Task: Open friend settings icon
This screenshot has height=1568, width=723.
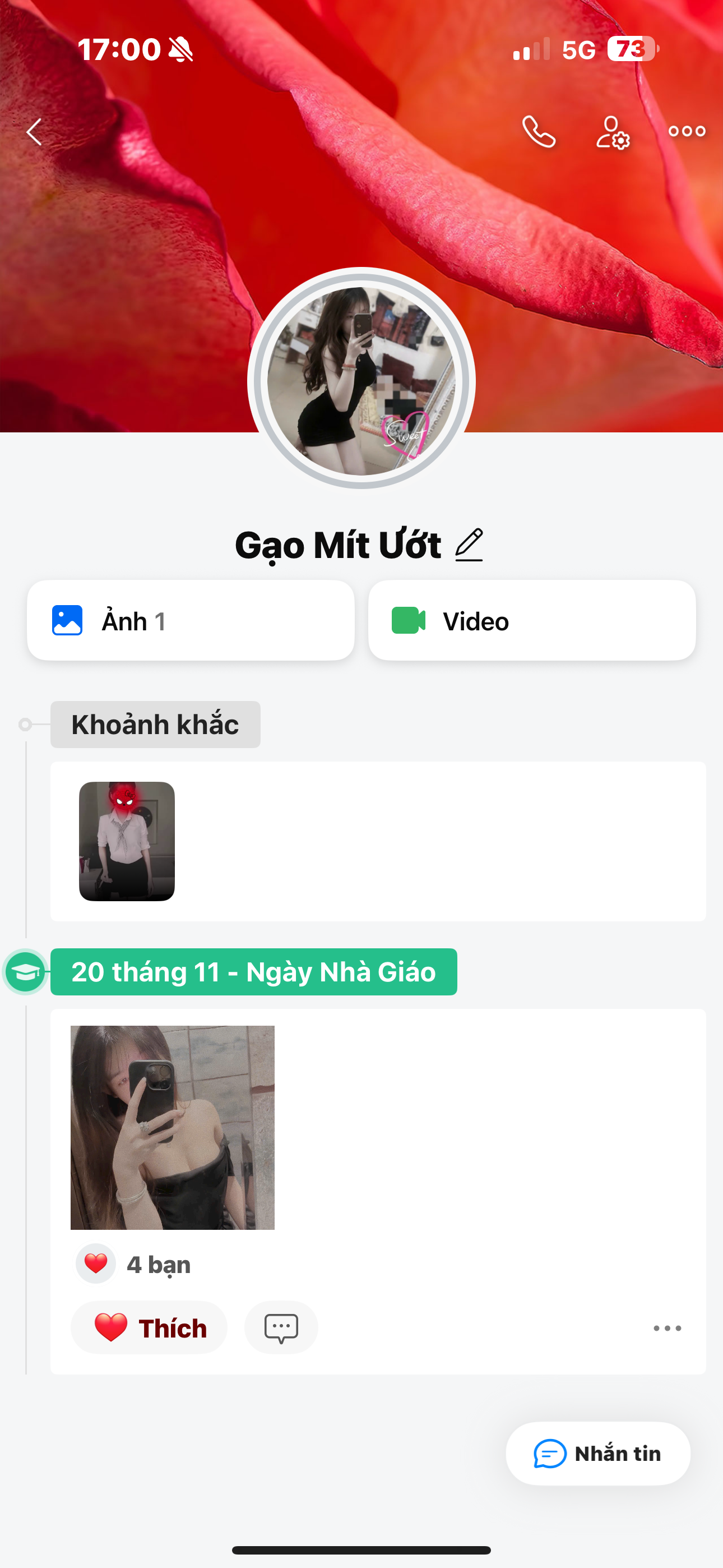Action: [612, 132]
